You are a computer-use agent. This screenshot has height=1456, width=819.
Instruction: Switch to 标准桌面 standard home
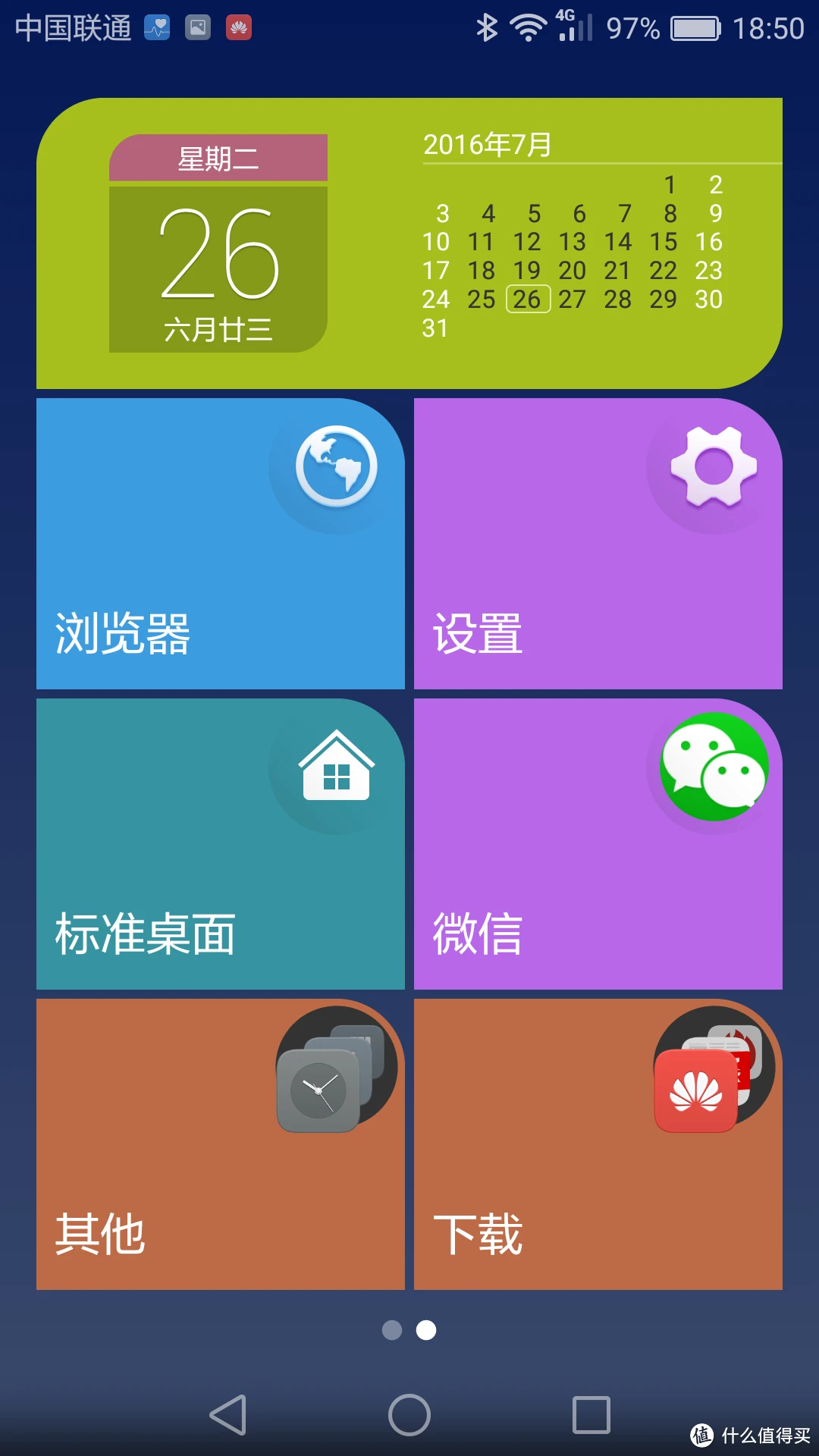(x=220, y=844)
